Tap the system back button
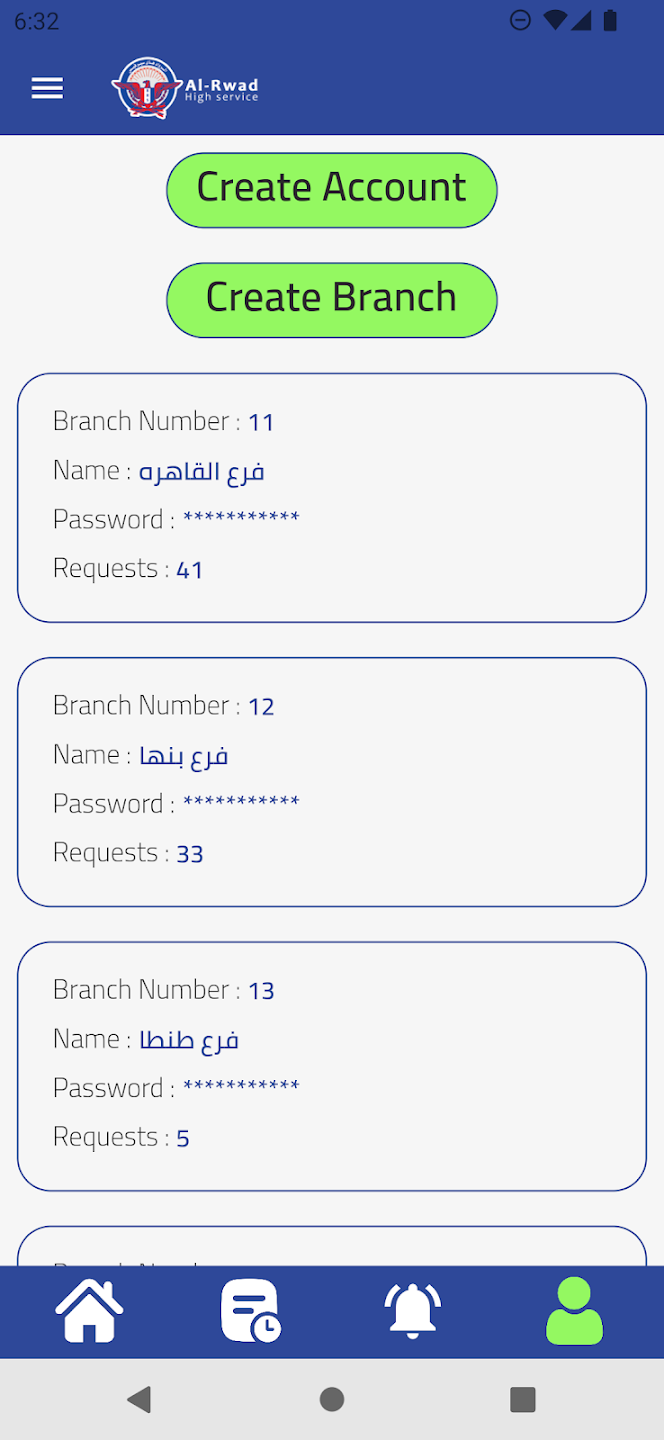664x1440 pixels. (140, 1399)
